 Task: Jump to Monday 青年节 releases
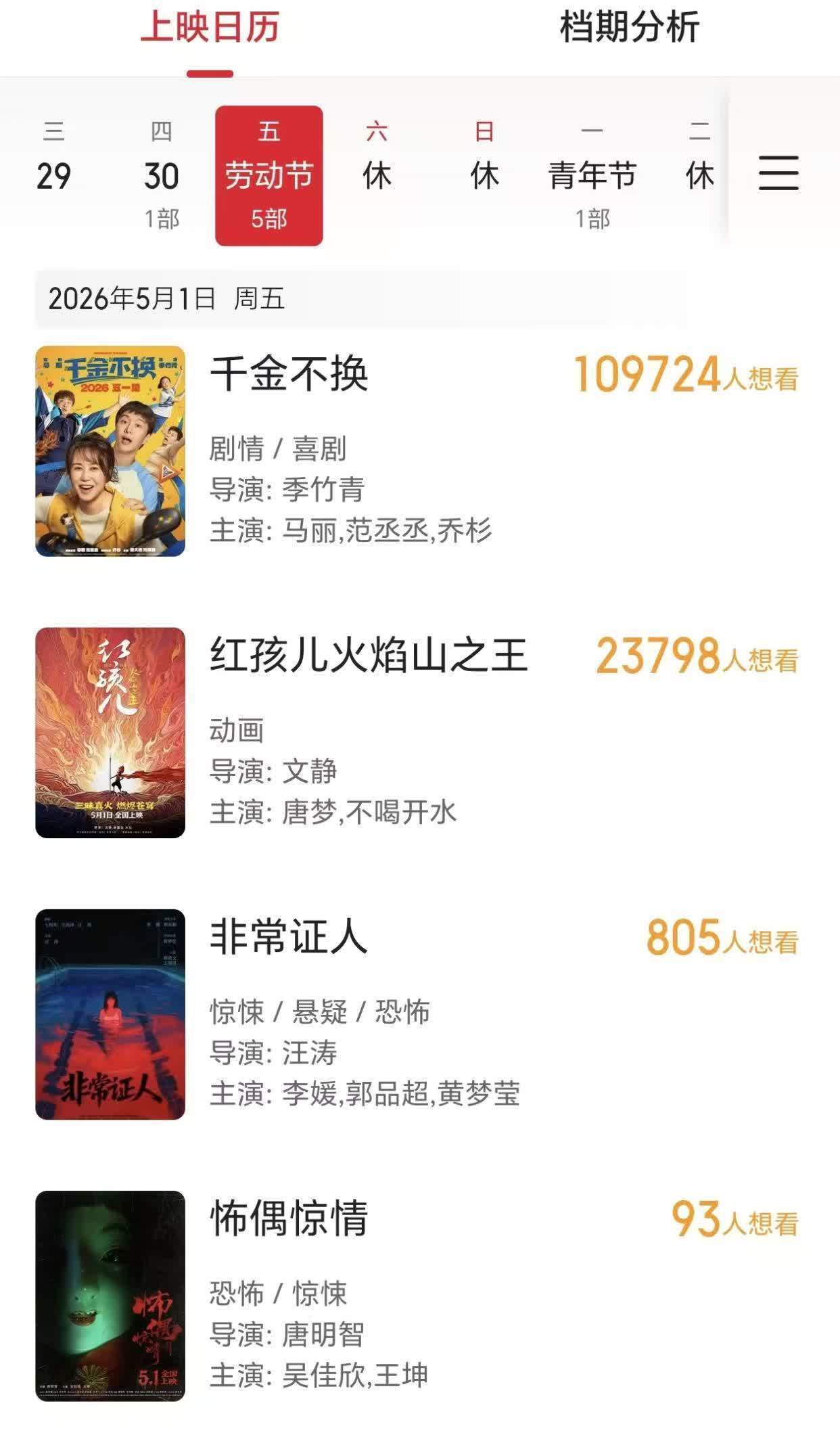(x=592, y=175)
